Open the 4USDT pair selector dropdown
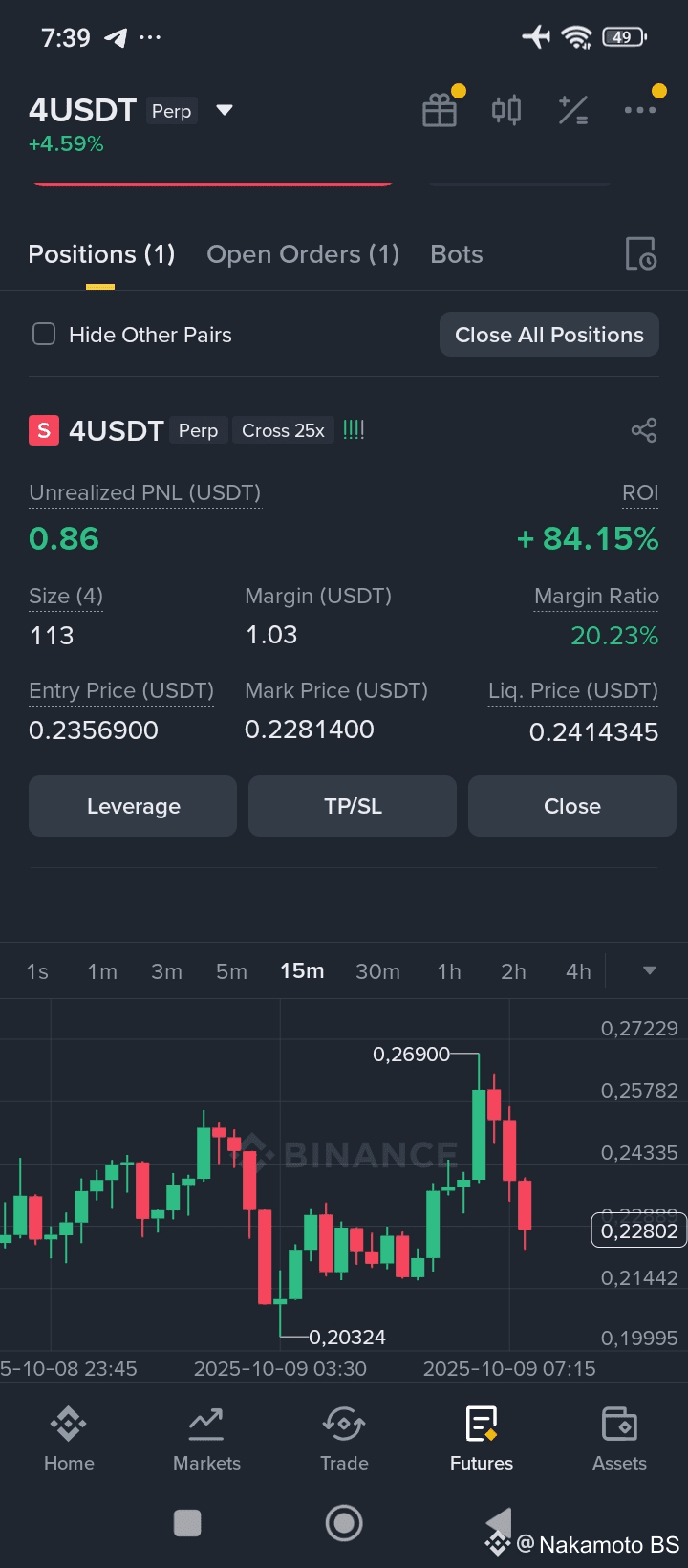This screenshot has height=1568, width=688. (x=225, y=111)
